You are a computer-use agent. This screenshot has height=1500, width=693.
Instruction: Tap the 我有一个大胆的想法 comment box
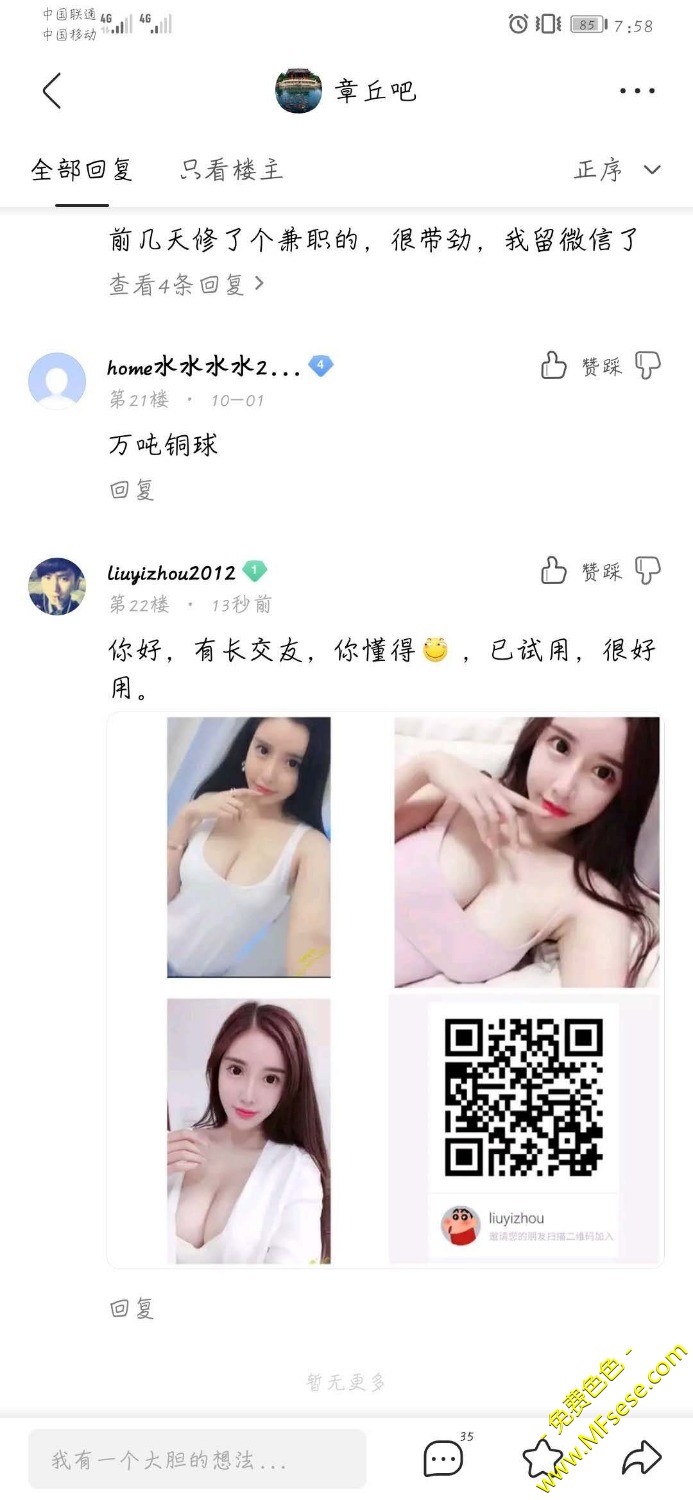[x=197, y=1460]
